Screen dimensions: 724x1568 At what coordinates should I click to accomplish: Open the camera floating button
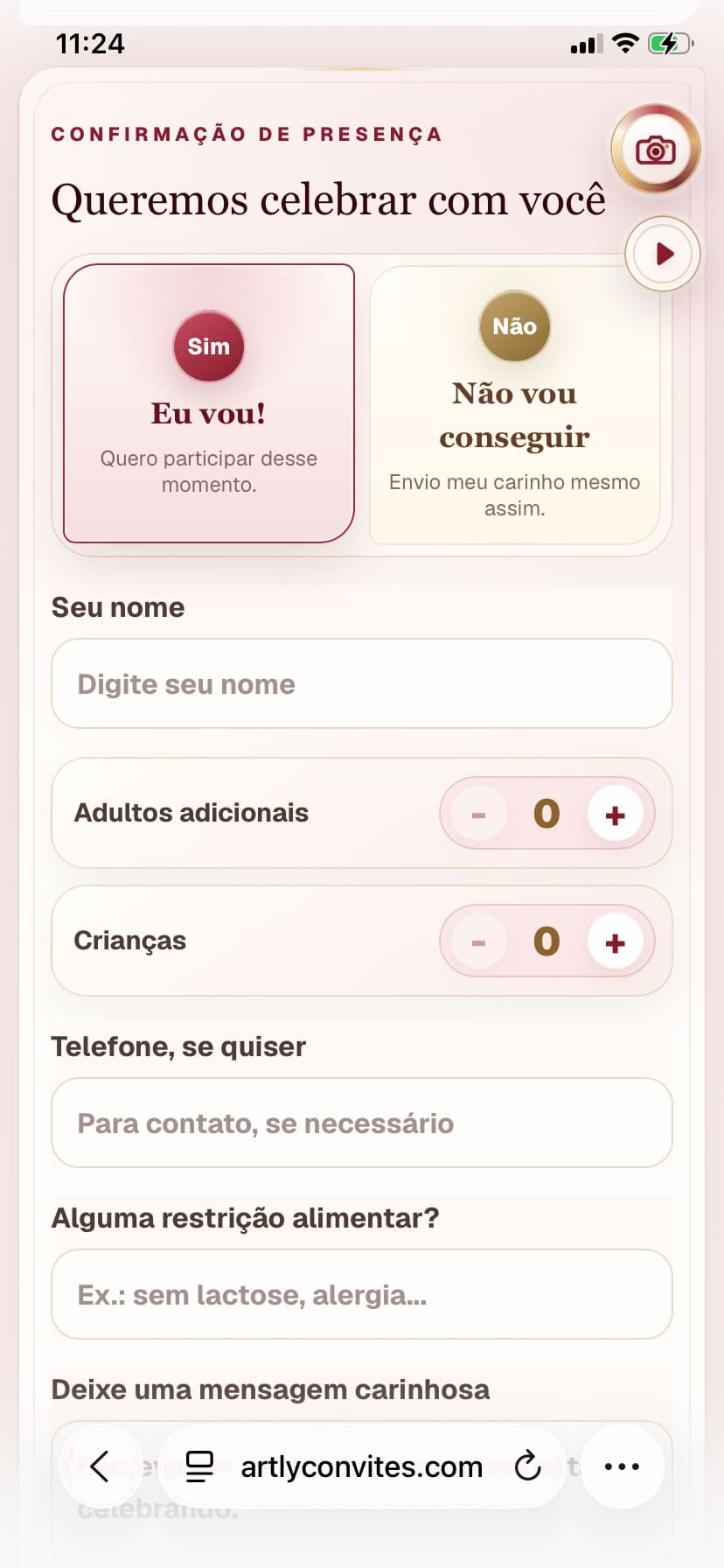pos(655,150)
